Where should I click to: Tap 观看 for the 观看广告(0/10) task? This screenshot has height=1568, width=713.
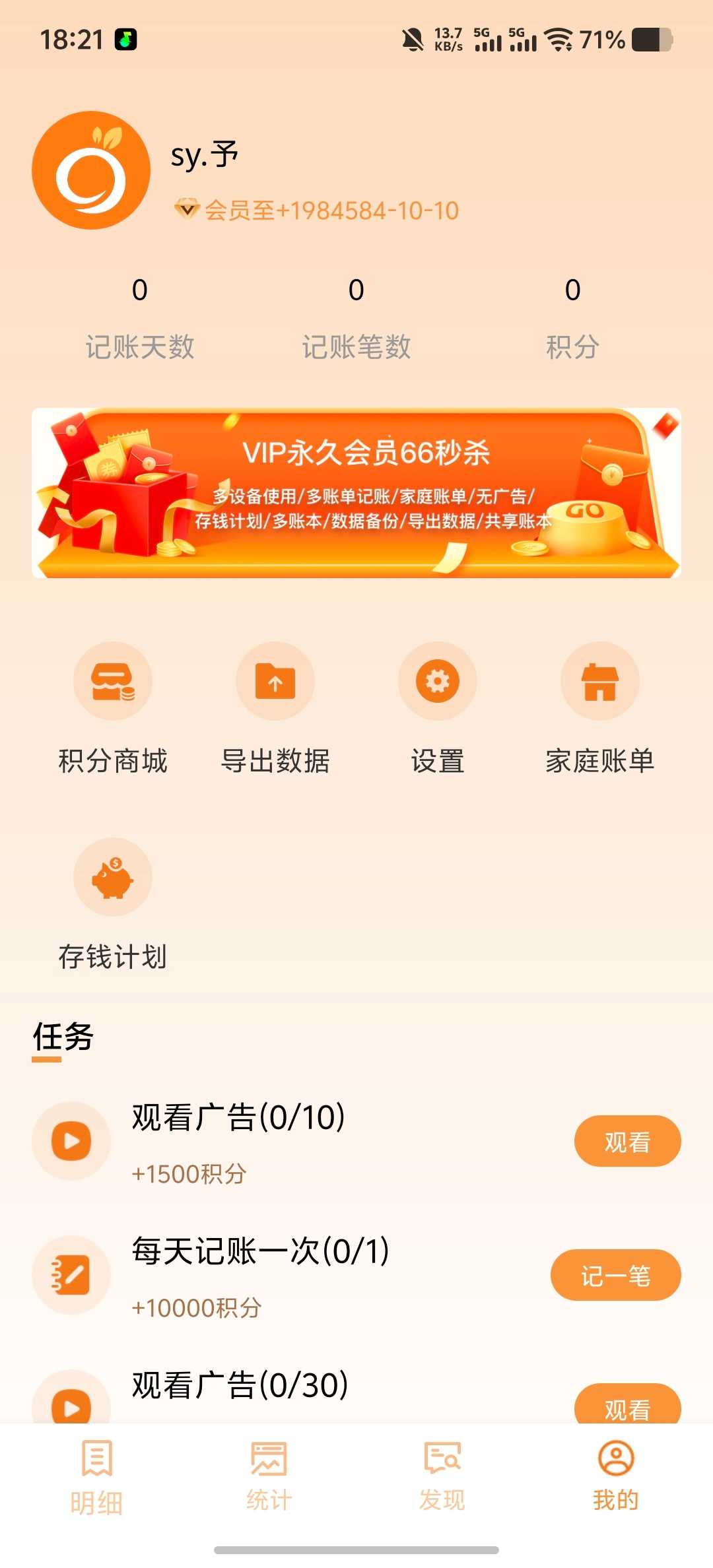[627, 1141]
